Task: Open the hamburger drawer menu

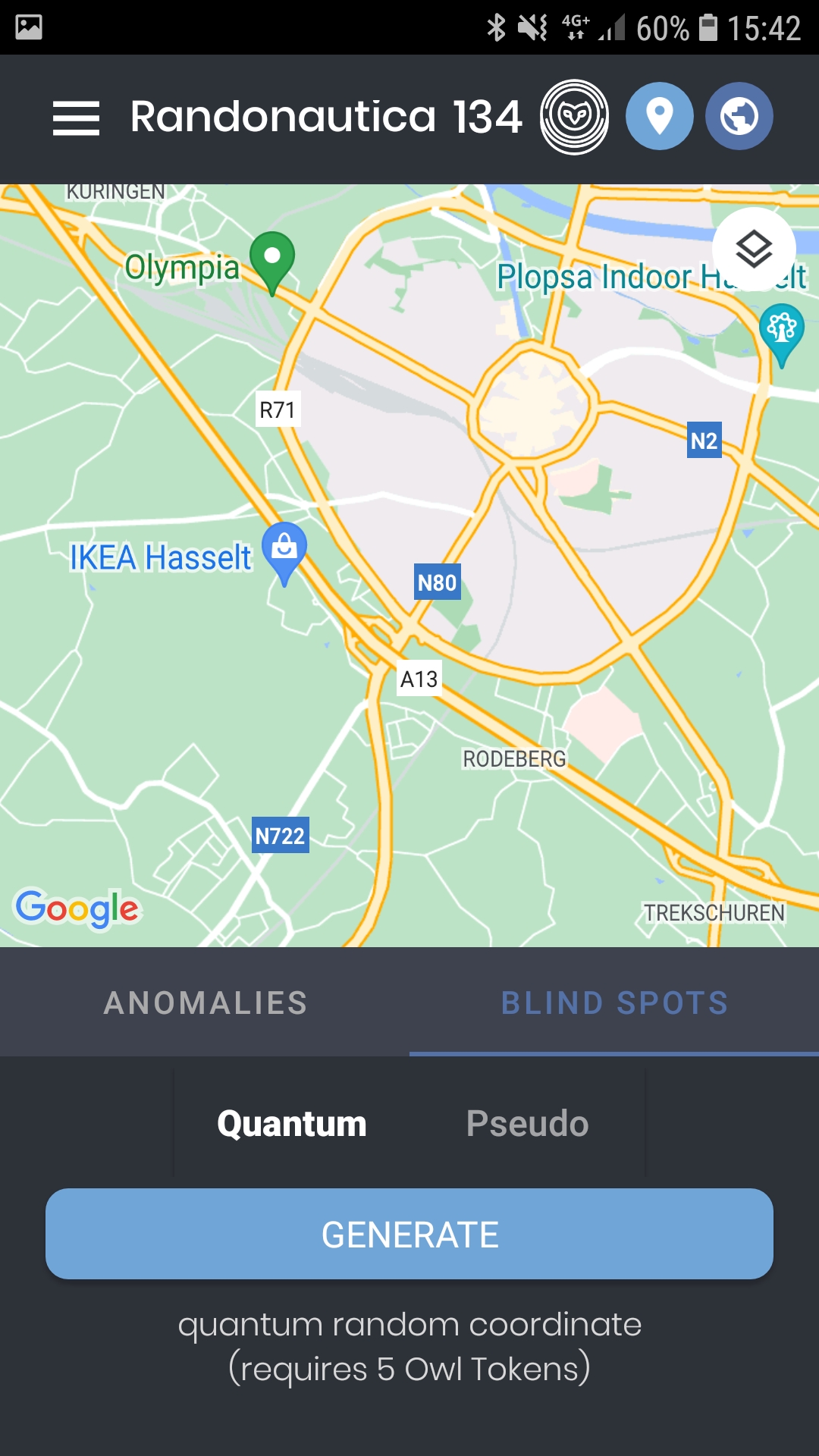Action: coord(76,118)
